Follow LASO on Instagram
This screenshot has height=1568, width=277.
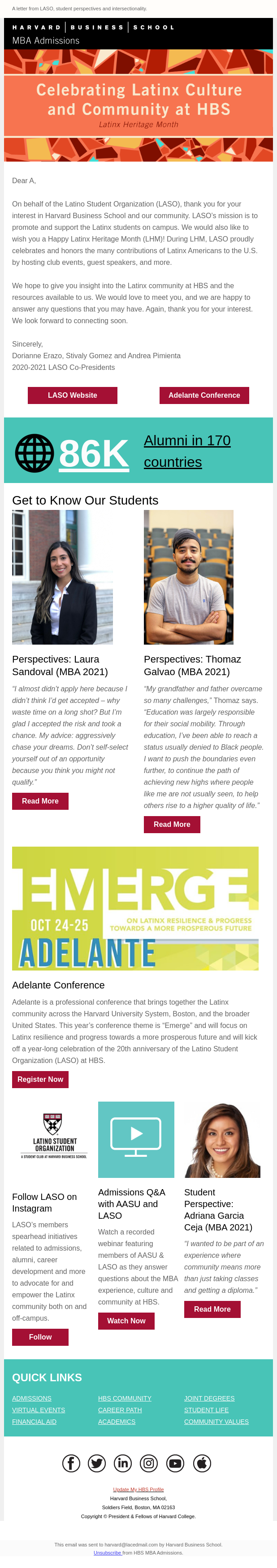(40, 1337)
